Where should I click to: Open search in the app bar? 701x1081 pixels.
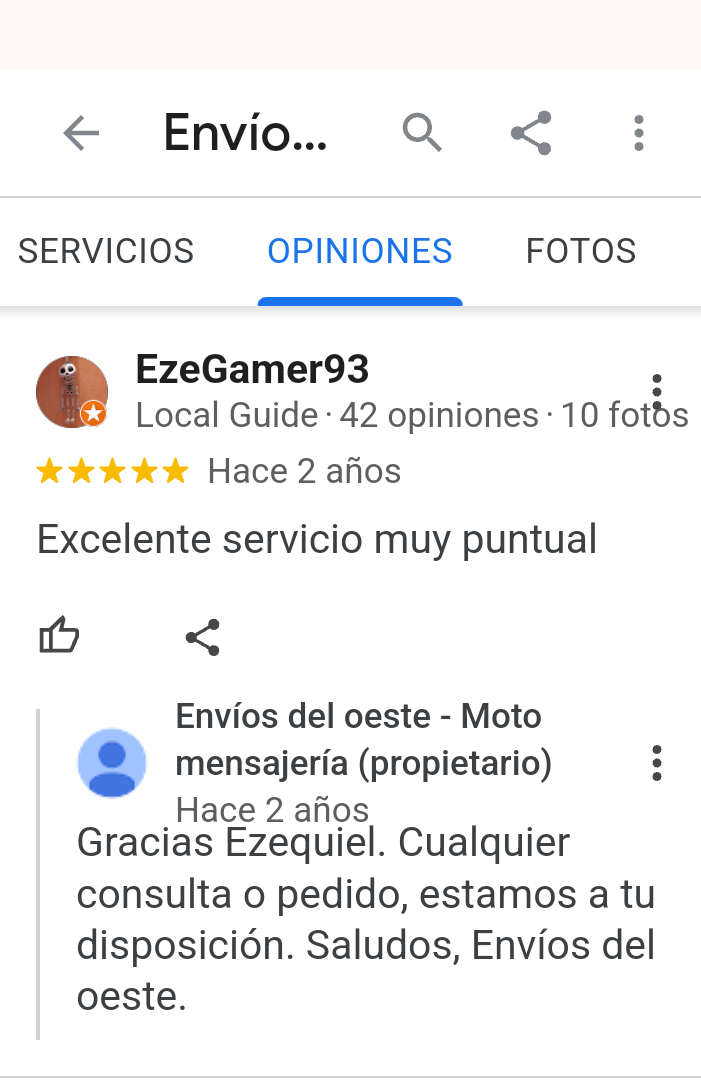pos(422,133)
